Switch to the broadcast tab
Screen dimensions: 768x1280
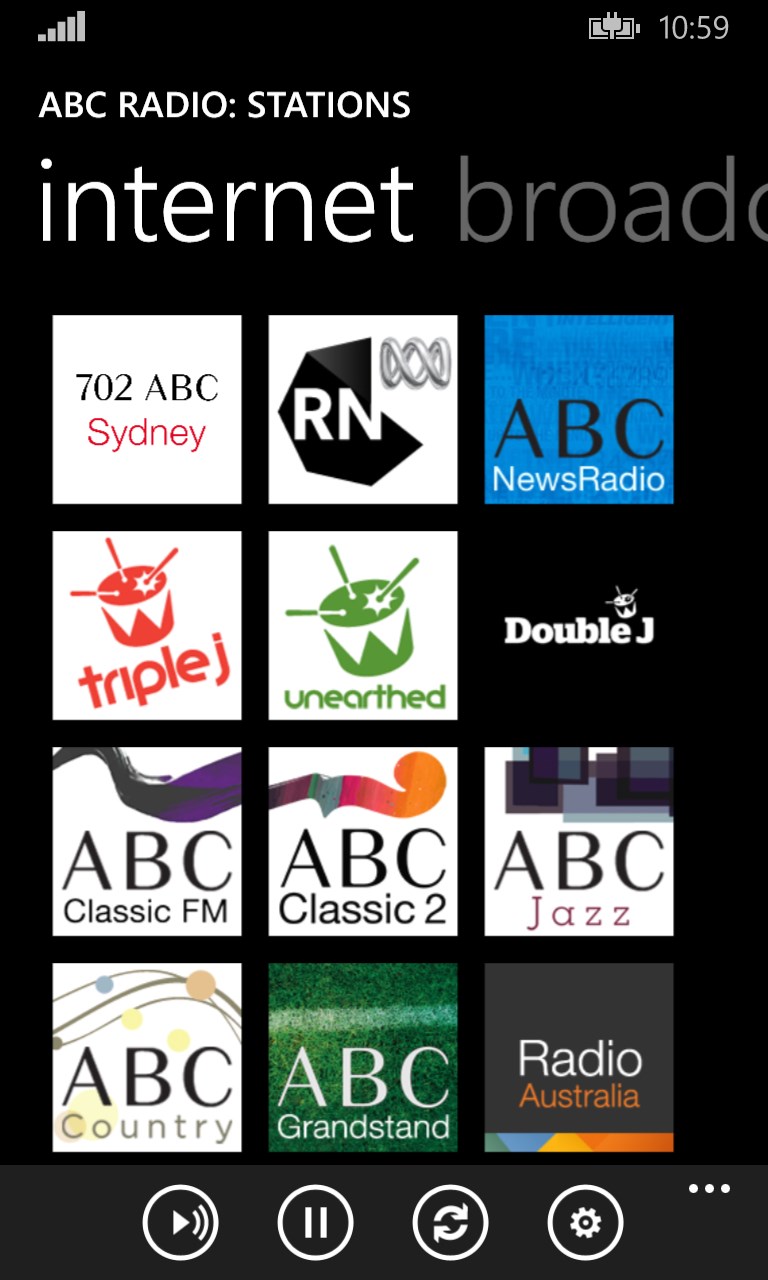pos(610,205)
